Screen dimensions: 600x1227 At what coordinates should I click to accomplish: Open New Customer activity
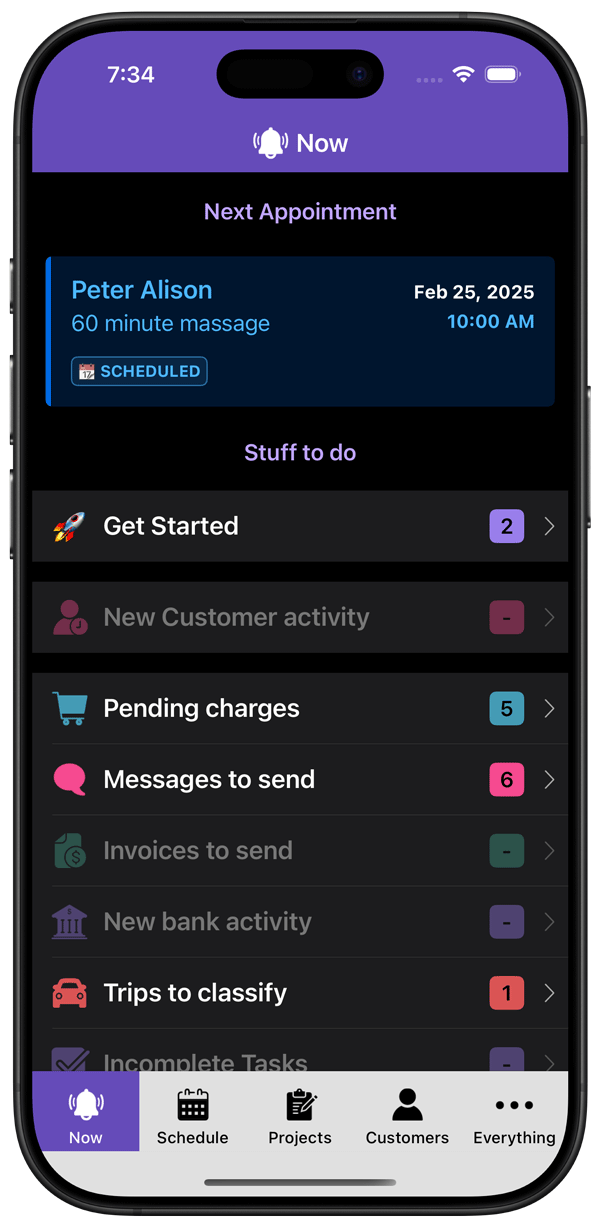tap(300, 617)
